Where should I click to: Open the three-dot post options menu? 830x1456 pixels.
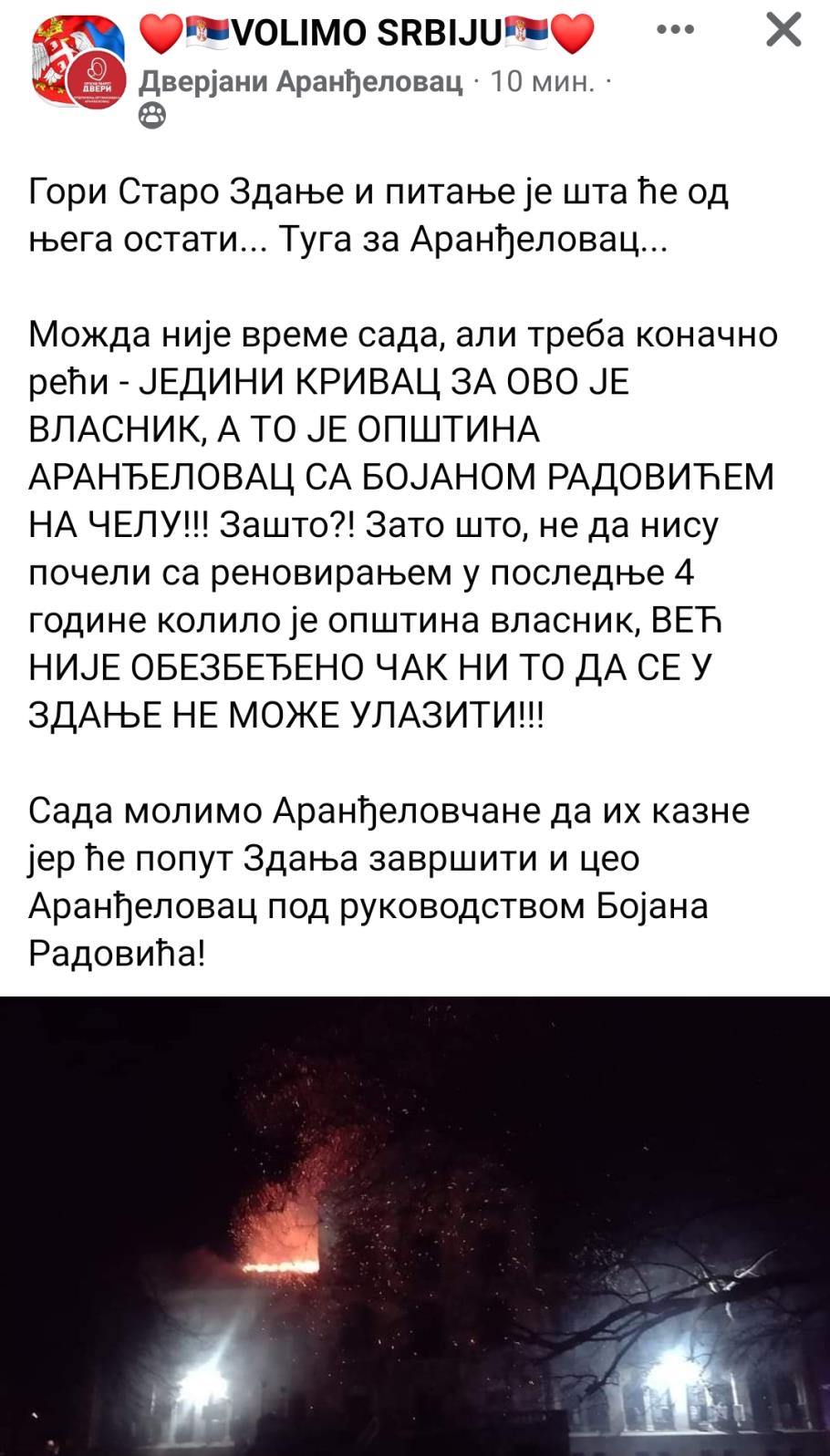675,30
